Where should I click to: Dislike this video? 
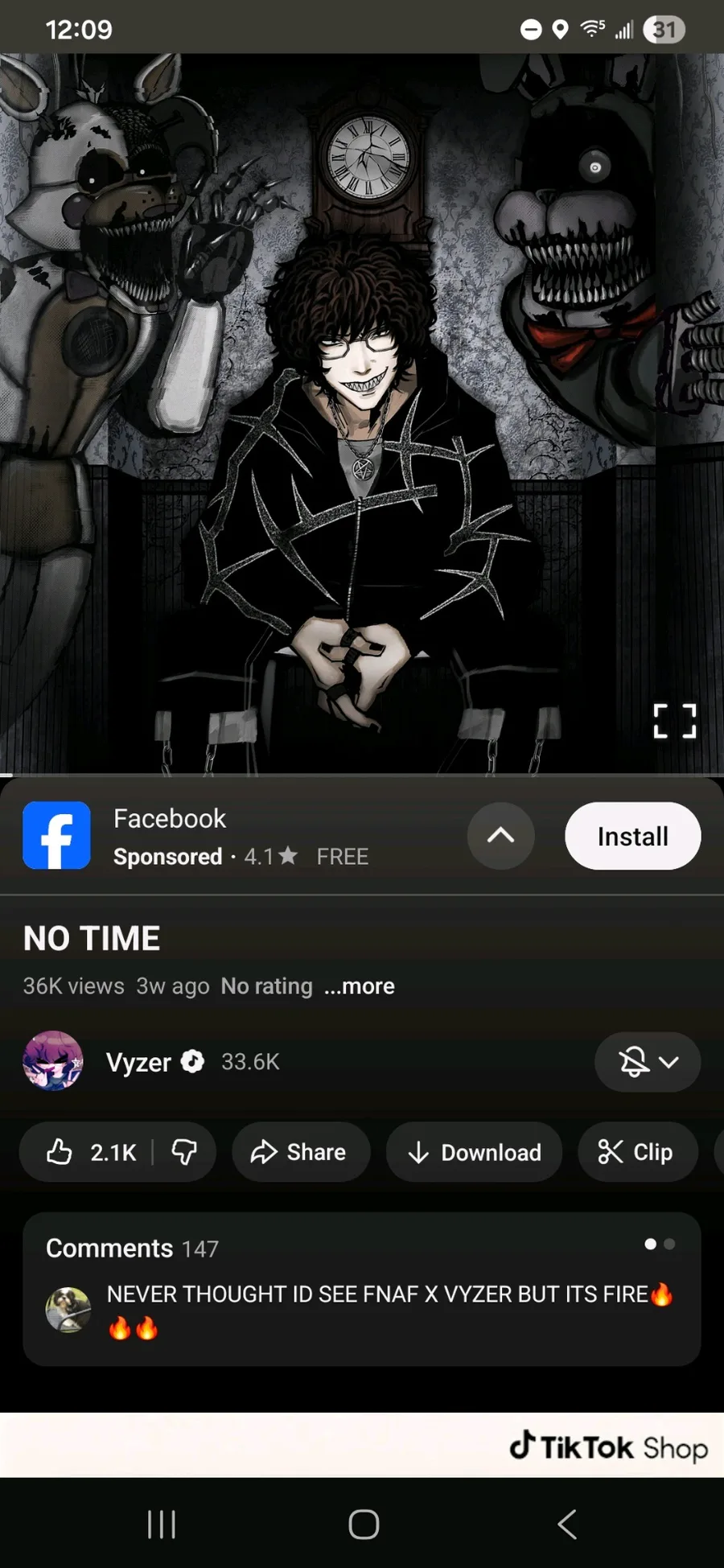coord(184,1152)
